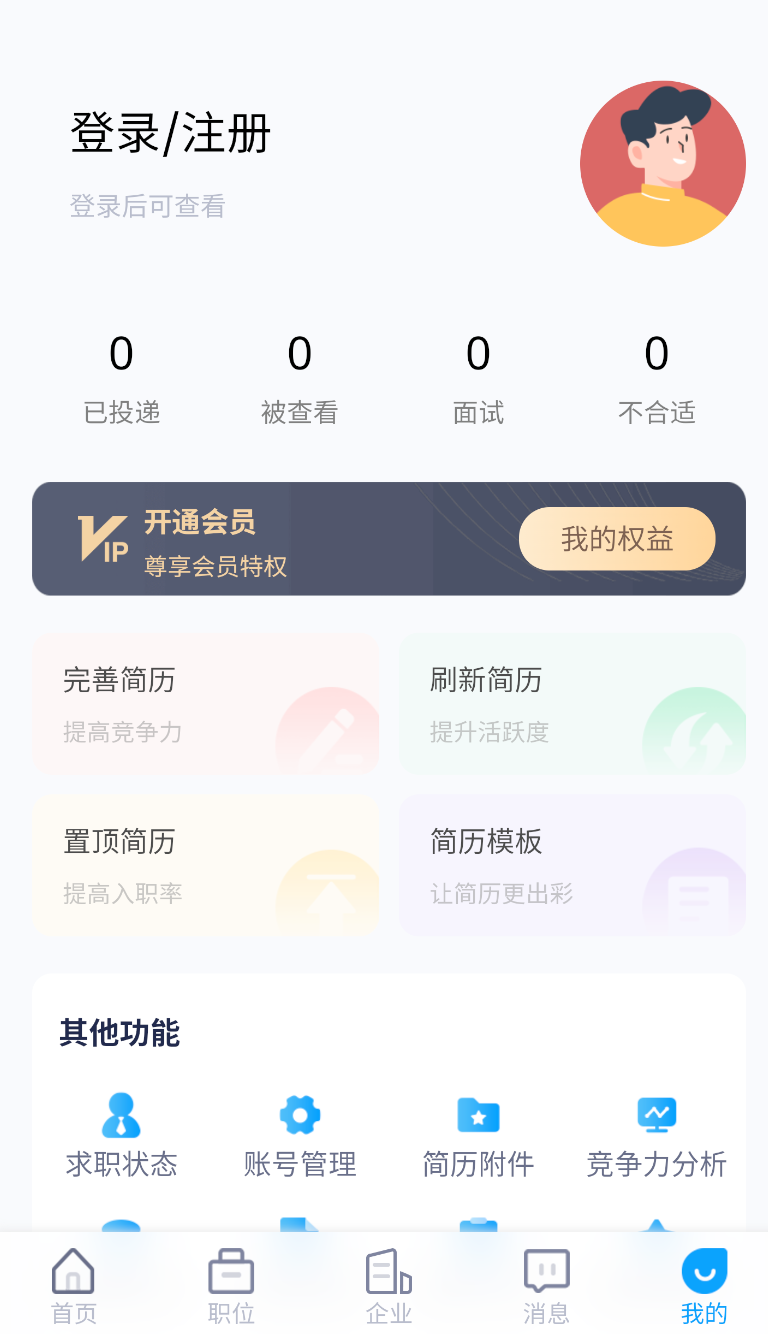Open the 消息 messages tab
768x1334 pixels.
[x=546, y=1286]
